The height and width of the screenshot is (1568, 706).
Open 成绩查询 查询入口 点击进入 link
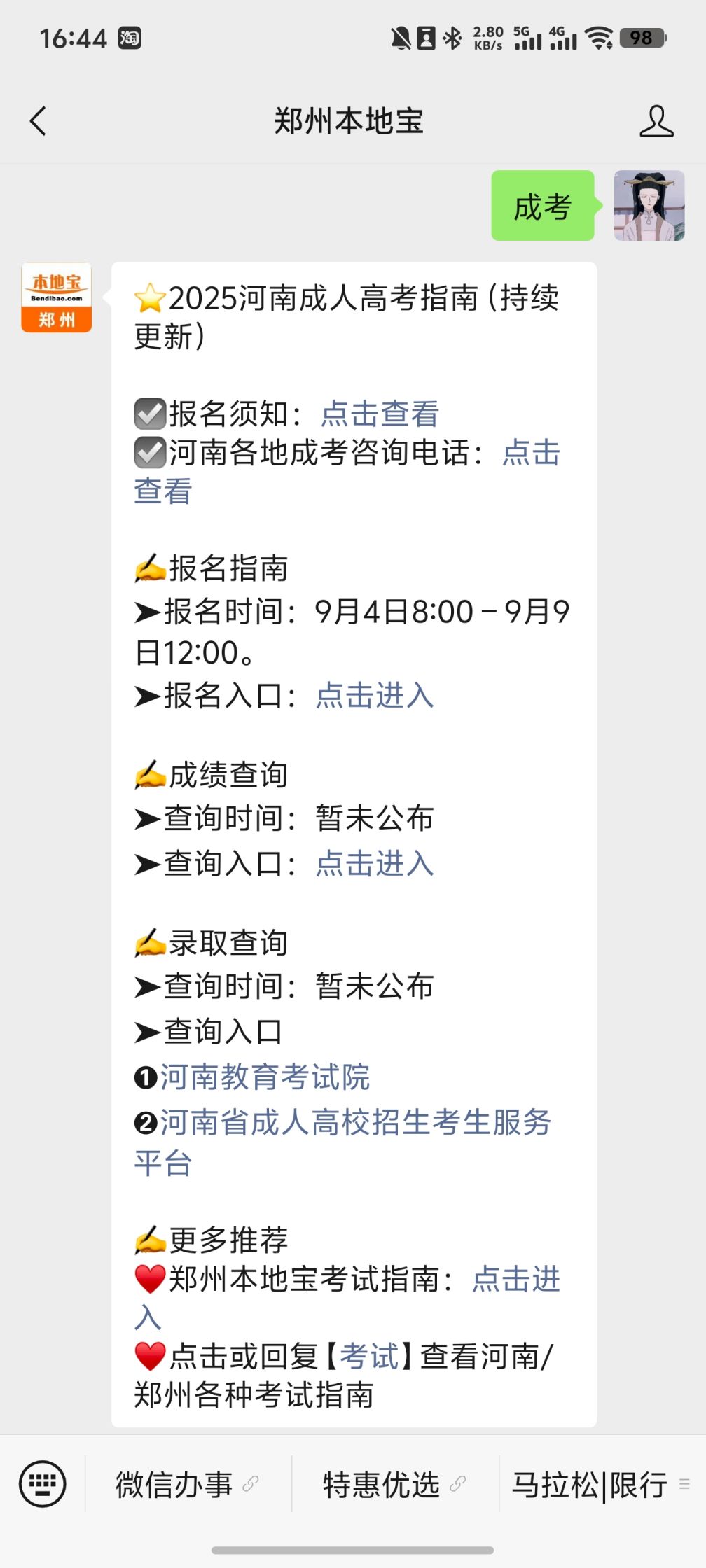point(375,863)
